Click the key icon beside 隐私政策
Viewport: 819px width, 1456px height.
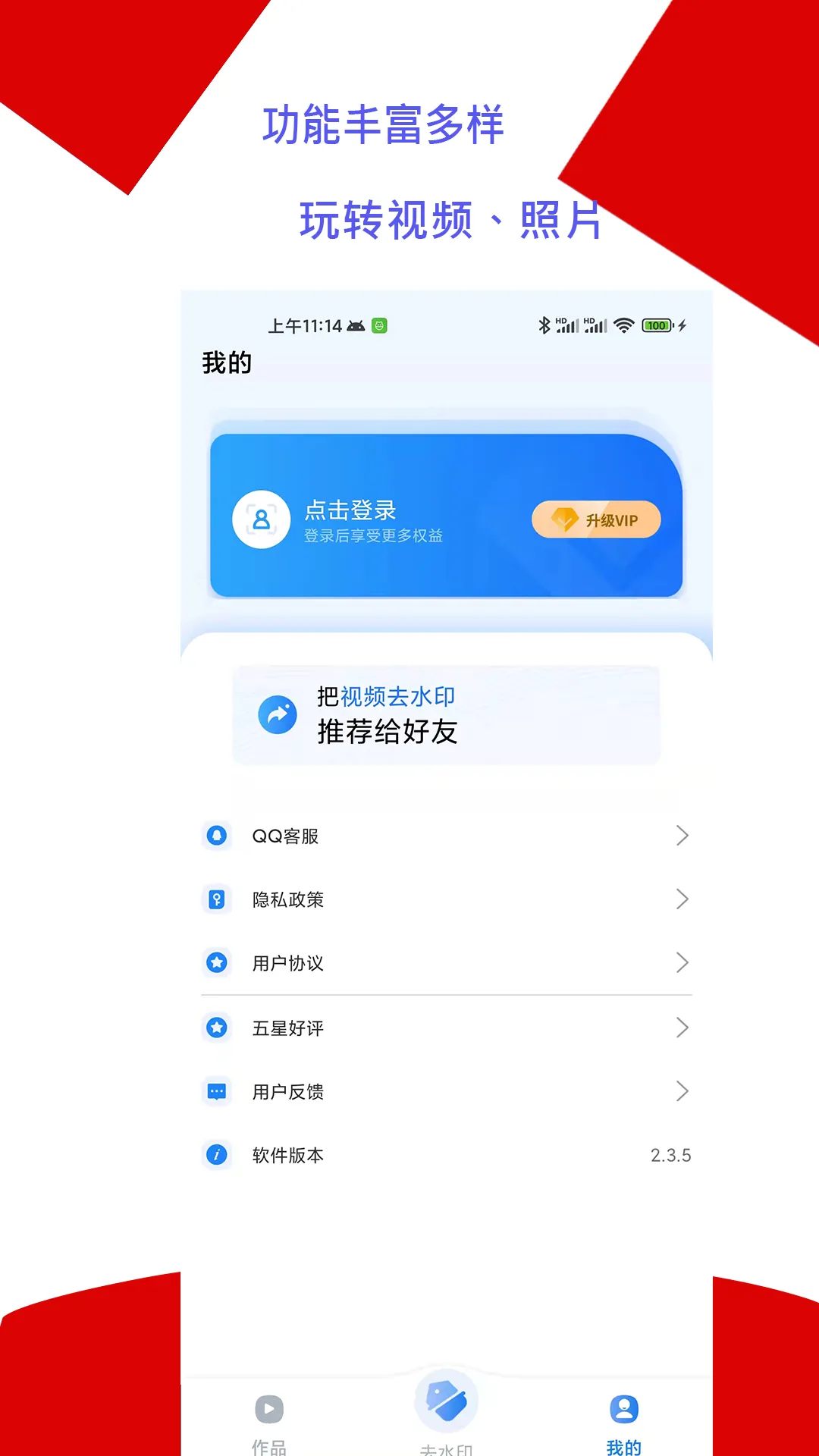[x=218, y=899]
